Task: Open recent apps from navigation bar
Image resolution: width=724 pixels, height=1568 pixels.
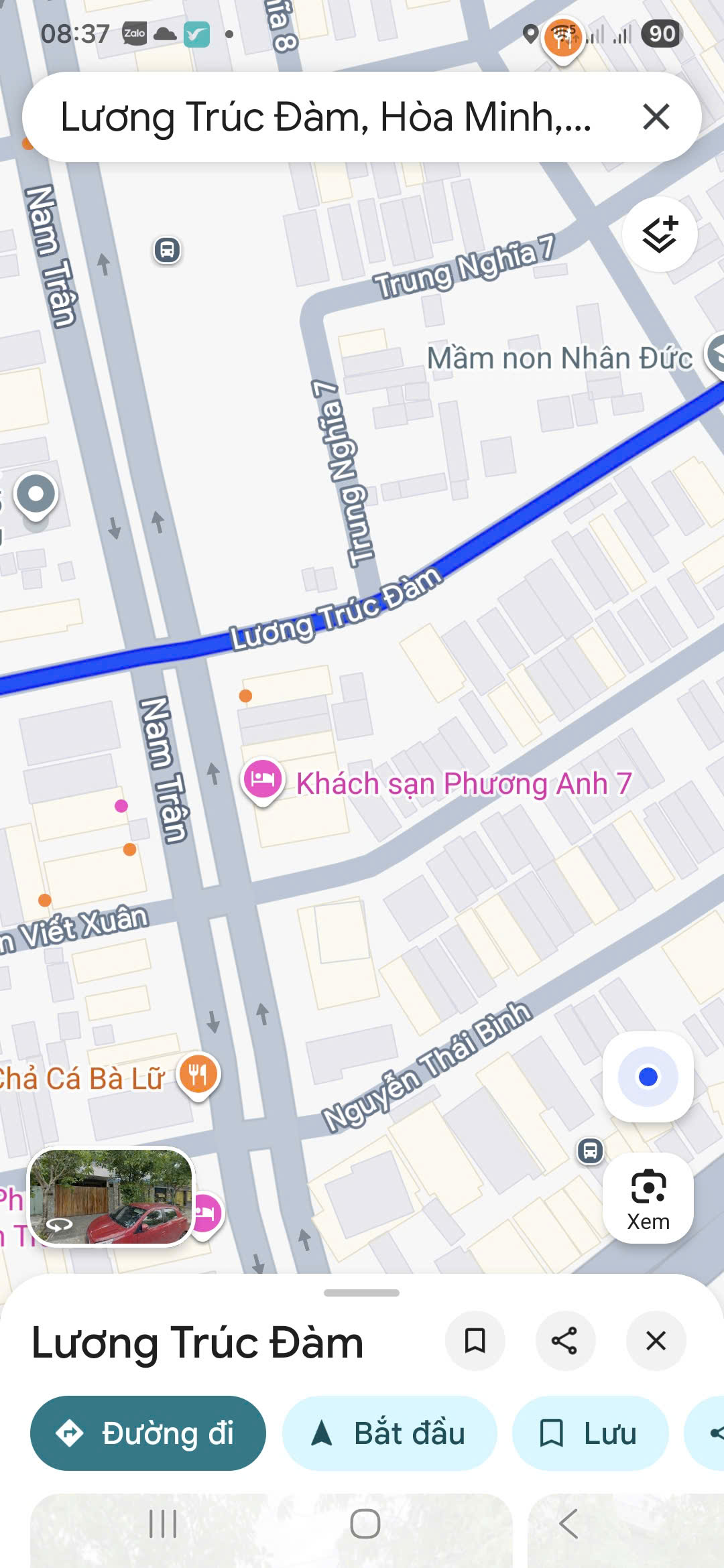Action: coord(163,1524)
